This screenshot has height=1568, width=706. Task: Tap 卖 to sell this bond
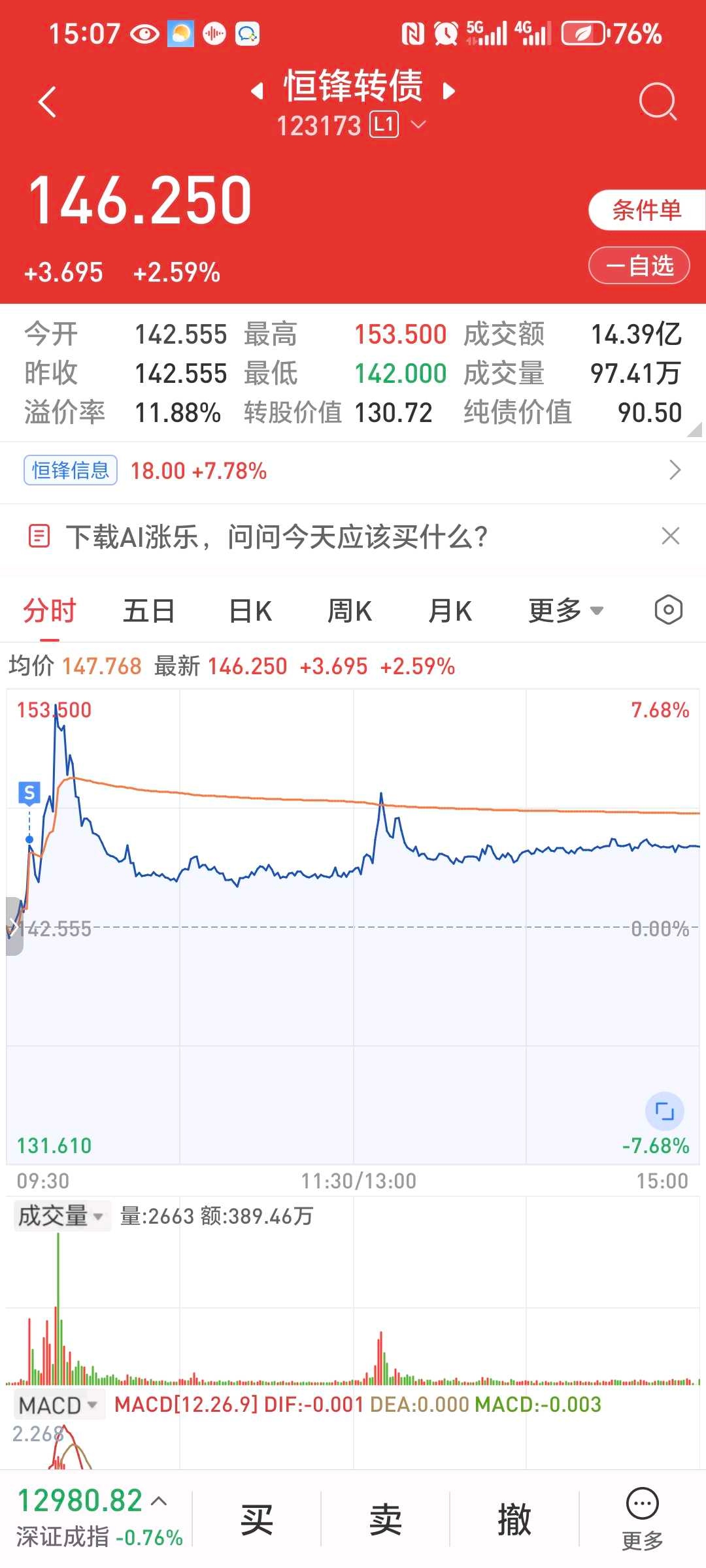click(x=385, y=1520)
